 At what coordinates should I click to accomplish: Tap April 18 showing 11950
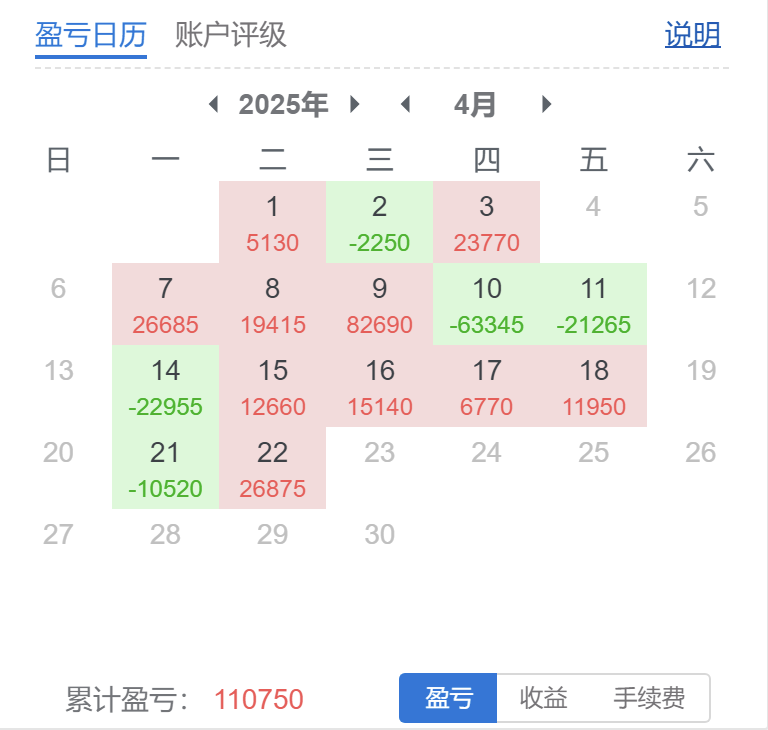pos(594,387)
